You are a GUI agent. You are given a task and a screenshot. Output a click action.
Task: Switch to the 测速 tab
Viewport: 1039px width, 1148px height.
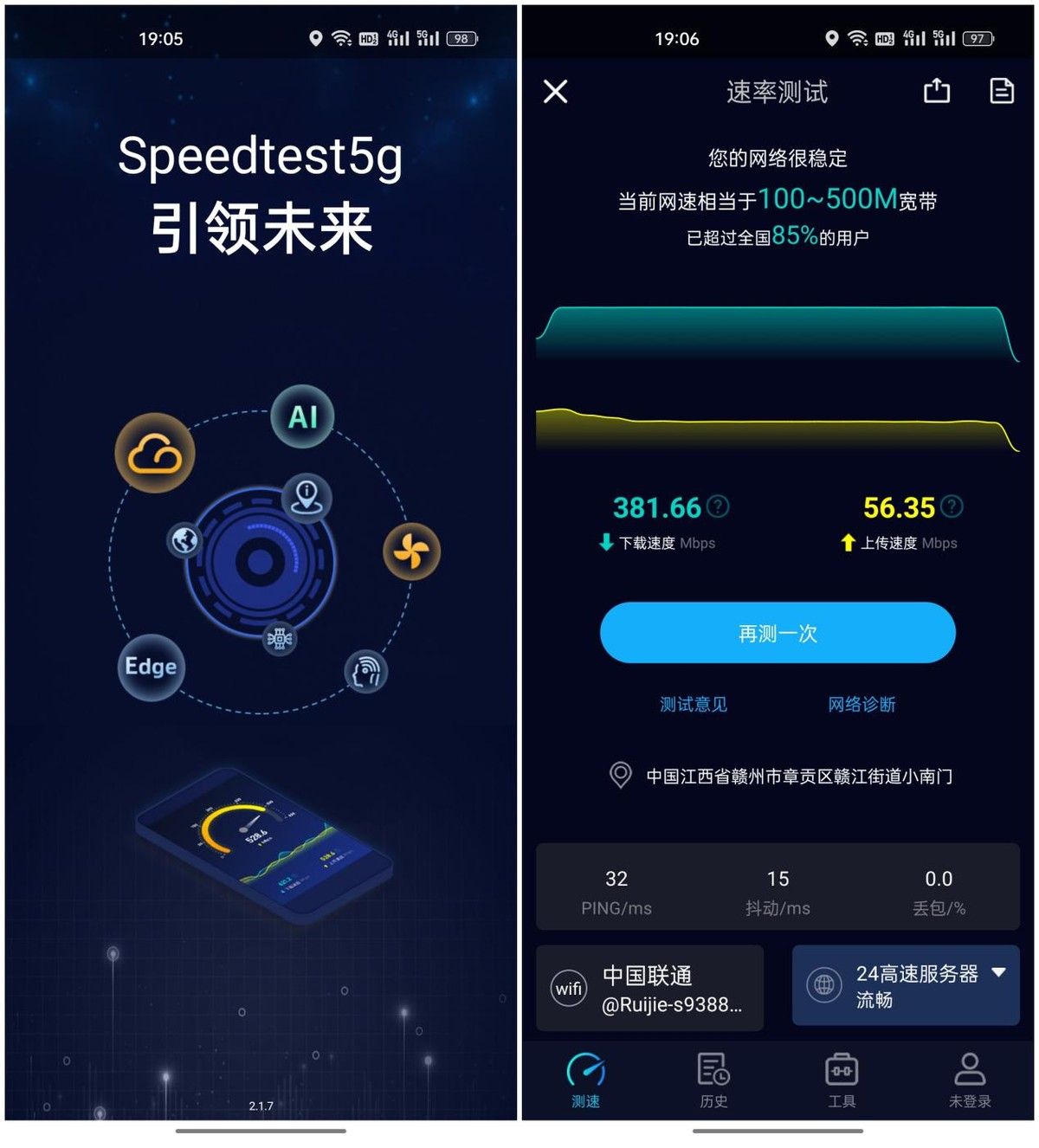[585, 1080]
